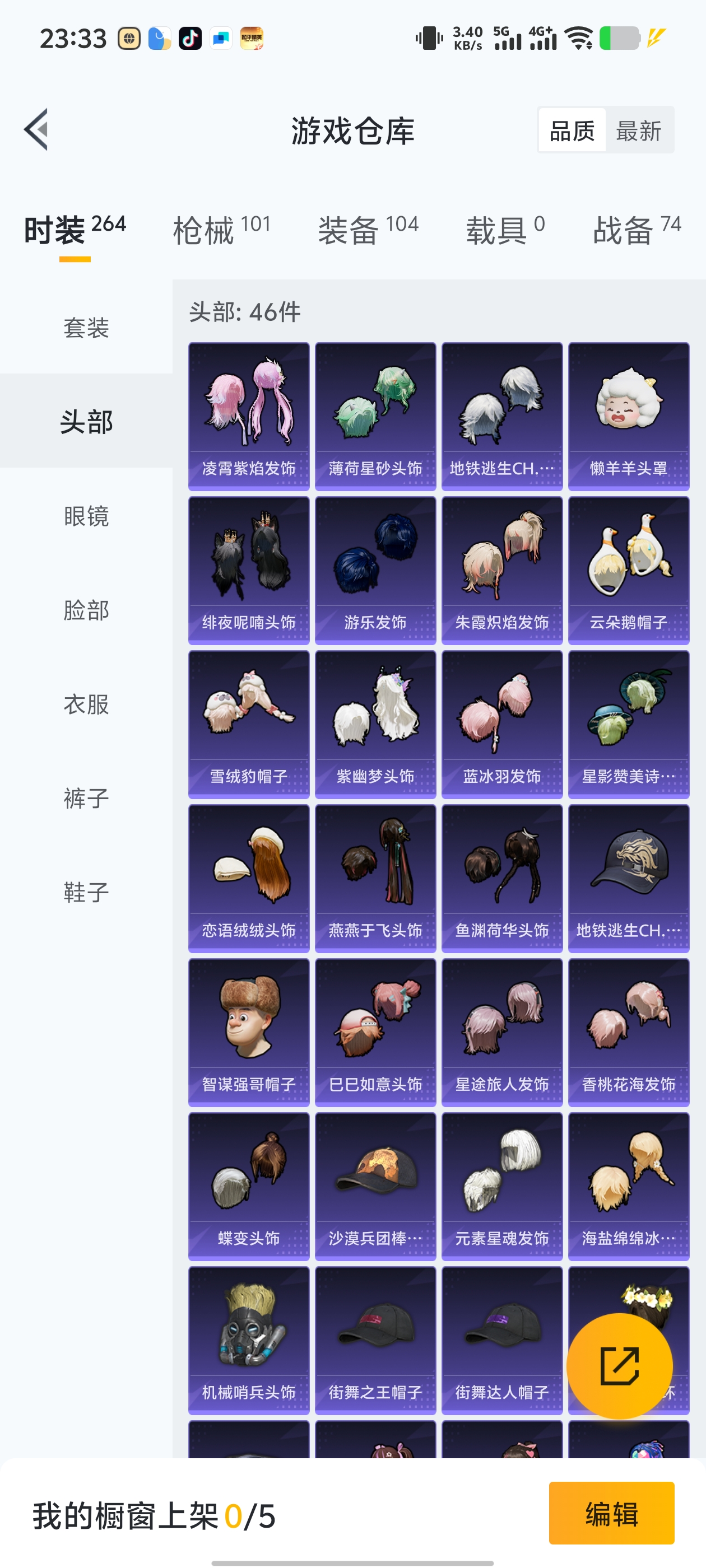Toggle the Wi-Fi status indicator

point(578,38)
